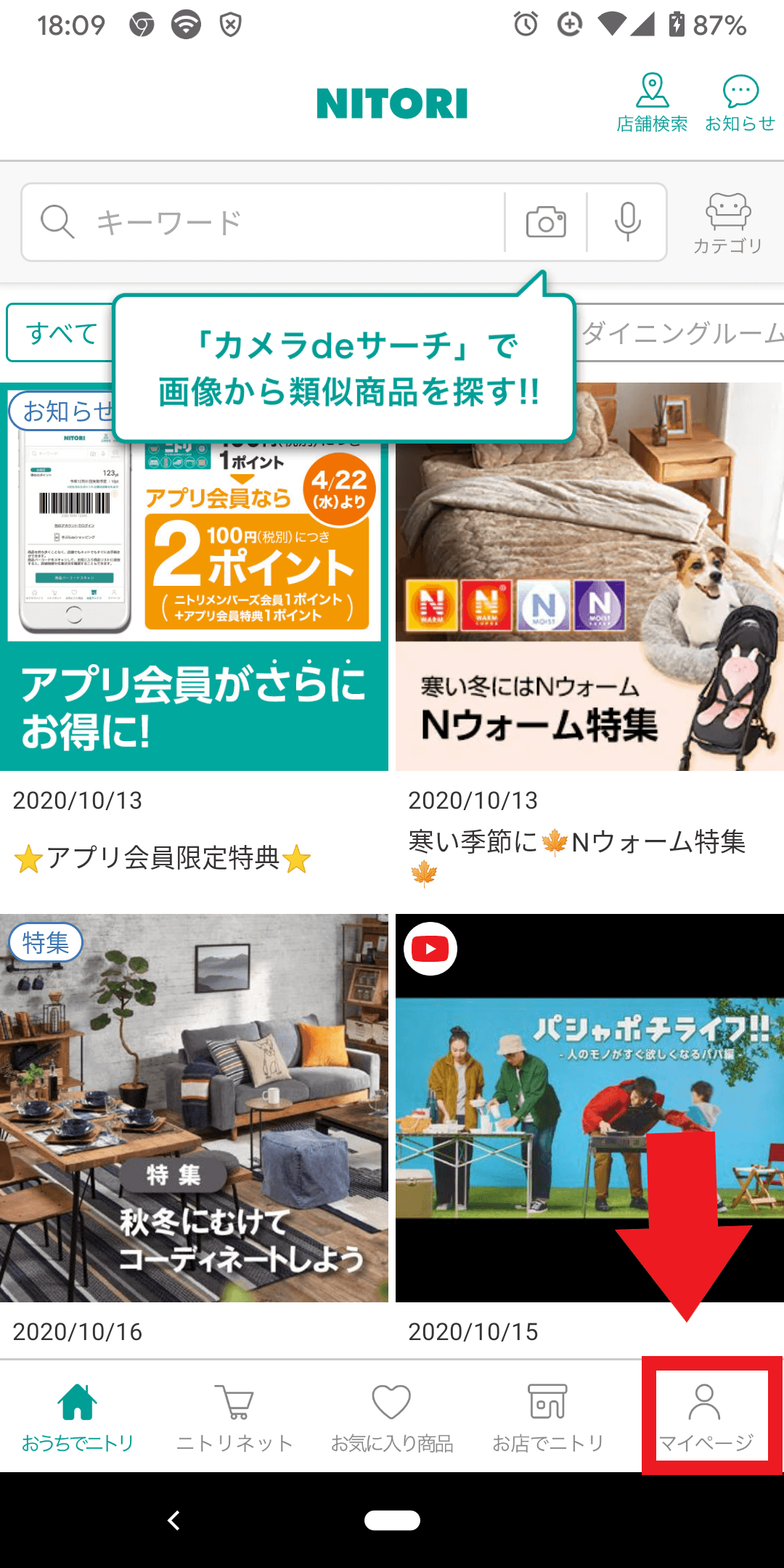
Task: Start camera image search
Action: click(x=546, y=222)
